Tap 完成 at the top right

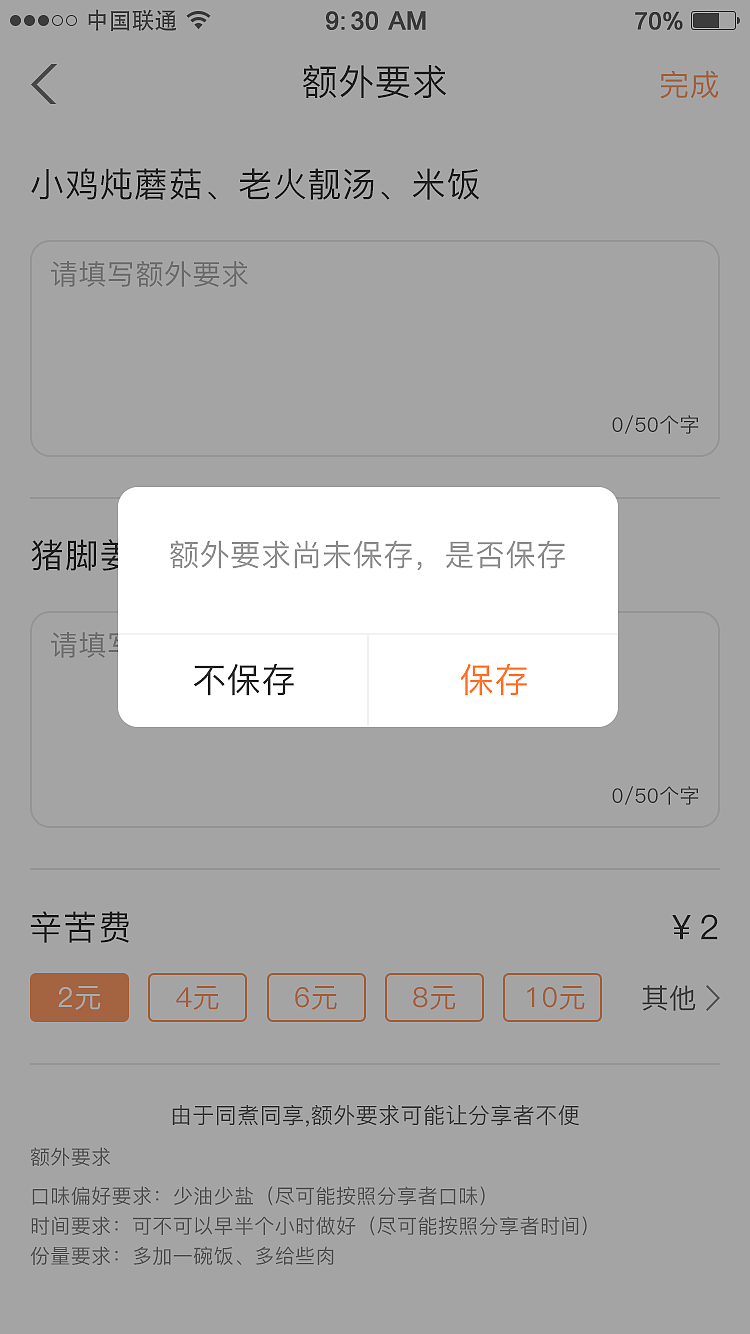pyautogui.click(x=688, y=85)
